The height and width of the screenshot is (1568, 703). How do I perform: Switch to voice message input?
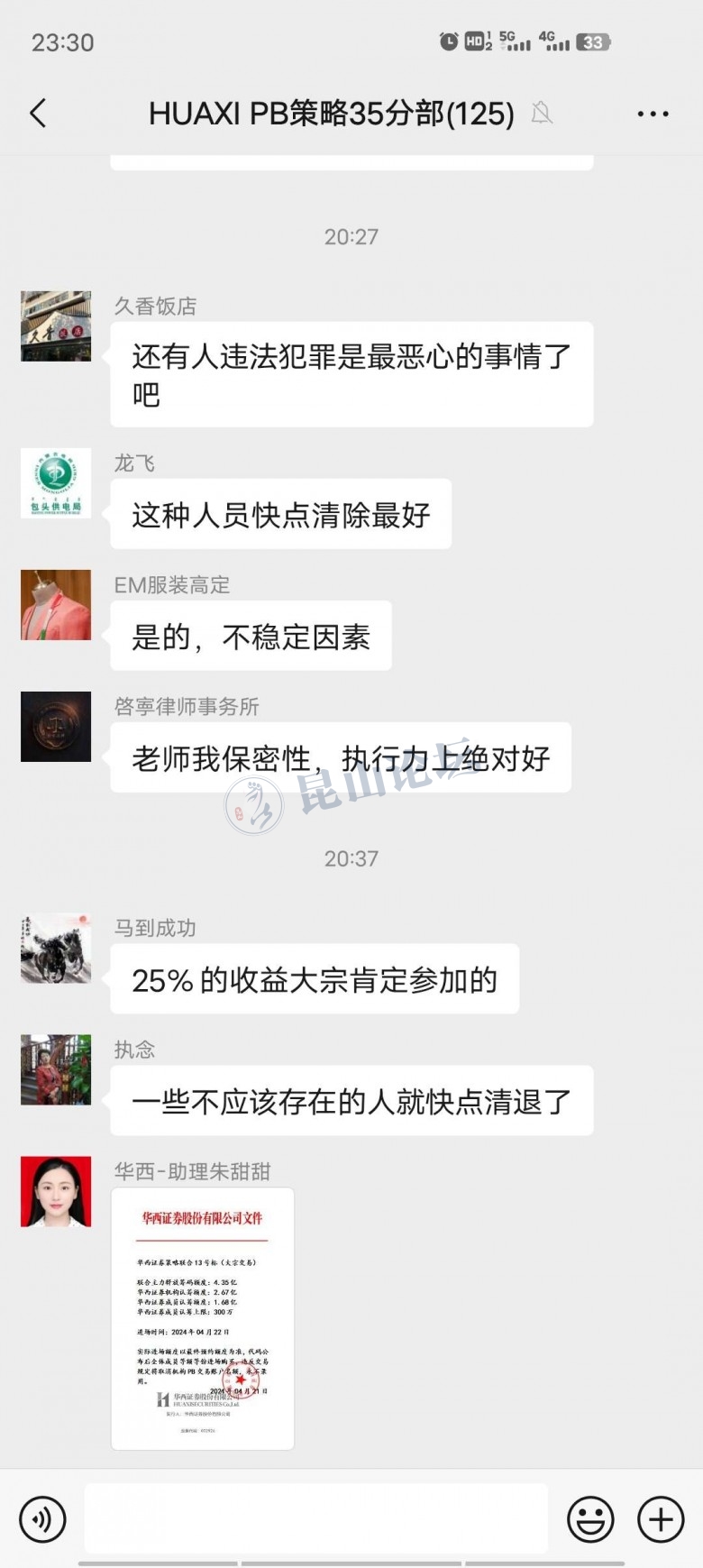[42, 1519]
